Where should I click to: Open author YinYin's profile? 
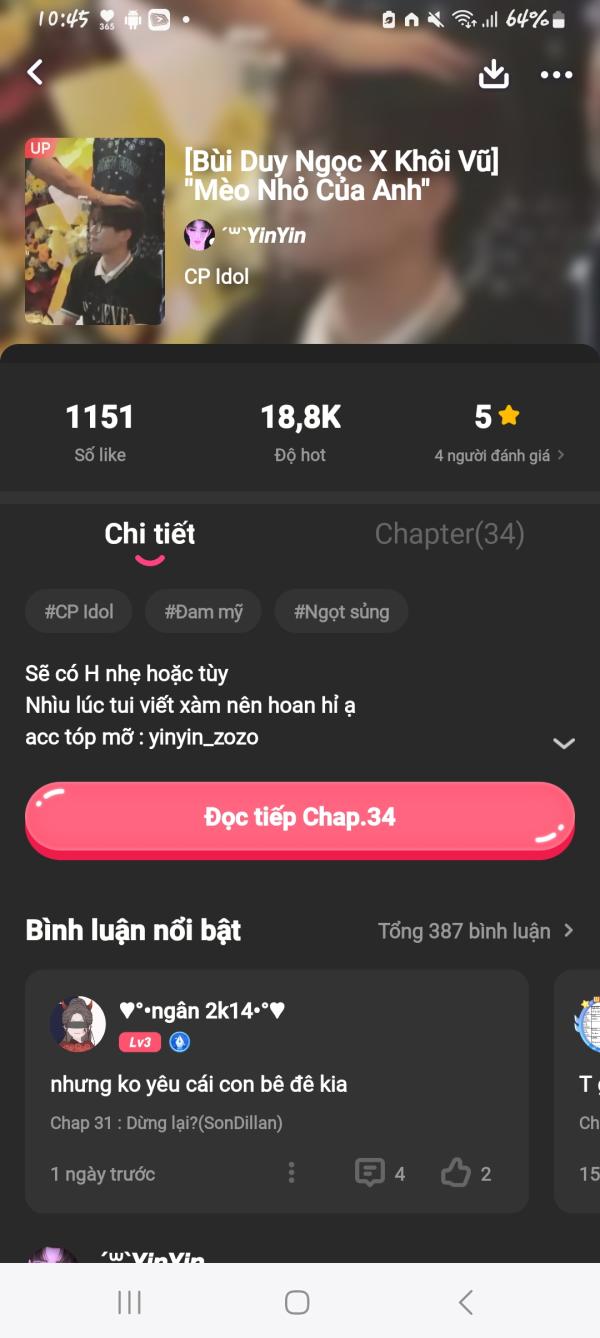246,235
